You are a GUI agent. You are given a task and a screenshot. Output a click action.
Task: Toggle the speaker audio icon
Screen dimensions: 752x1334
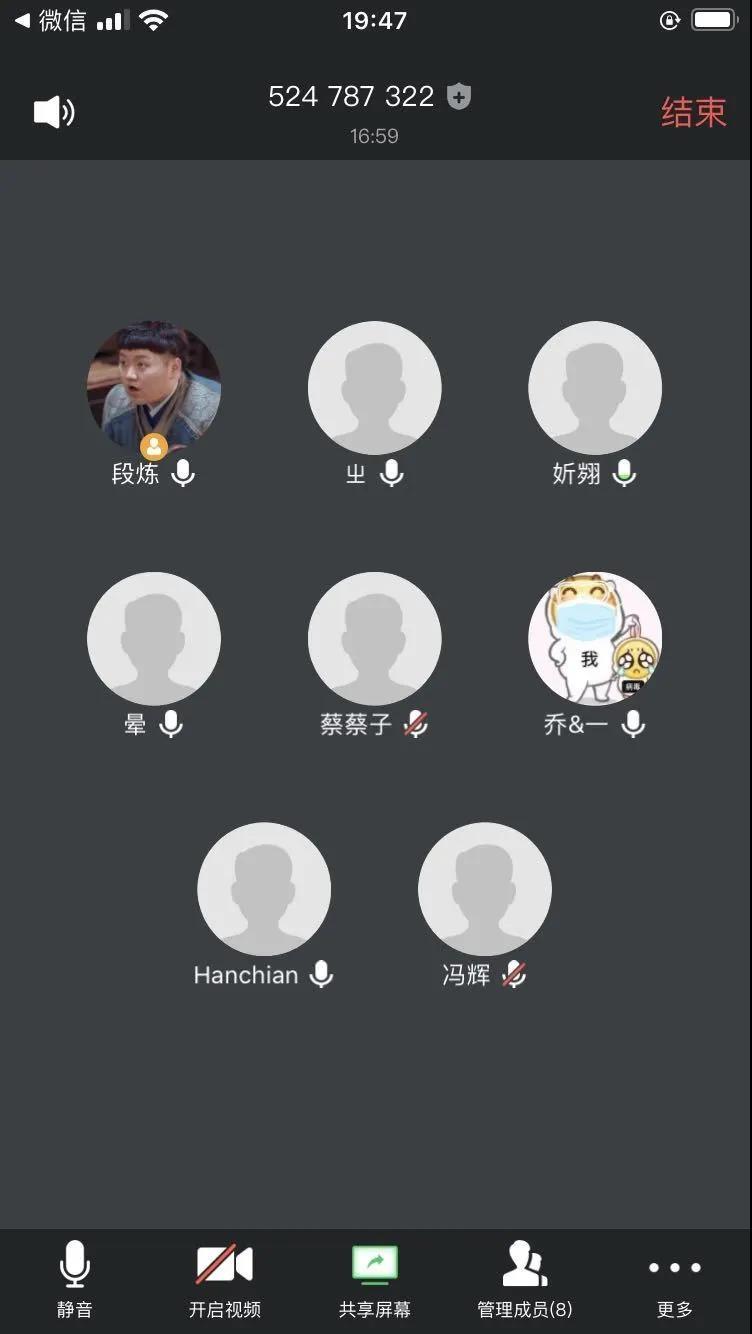point(54,112)
